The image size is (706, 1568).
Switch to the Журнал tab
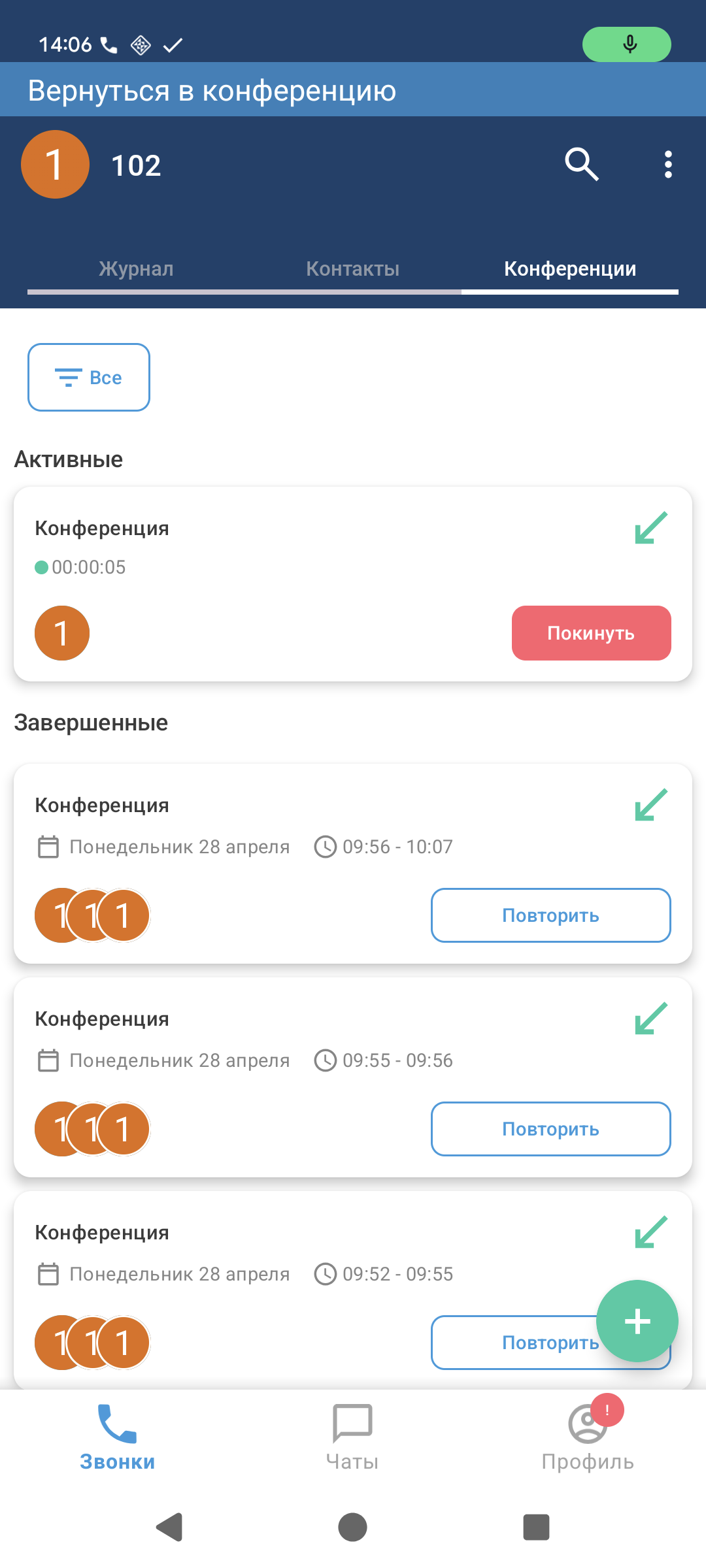click(136, 269)
